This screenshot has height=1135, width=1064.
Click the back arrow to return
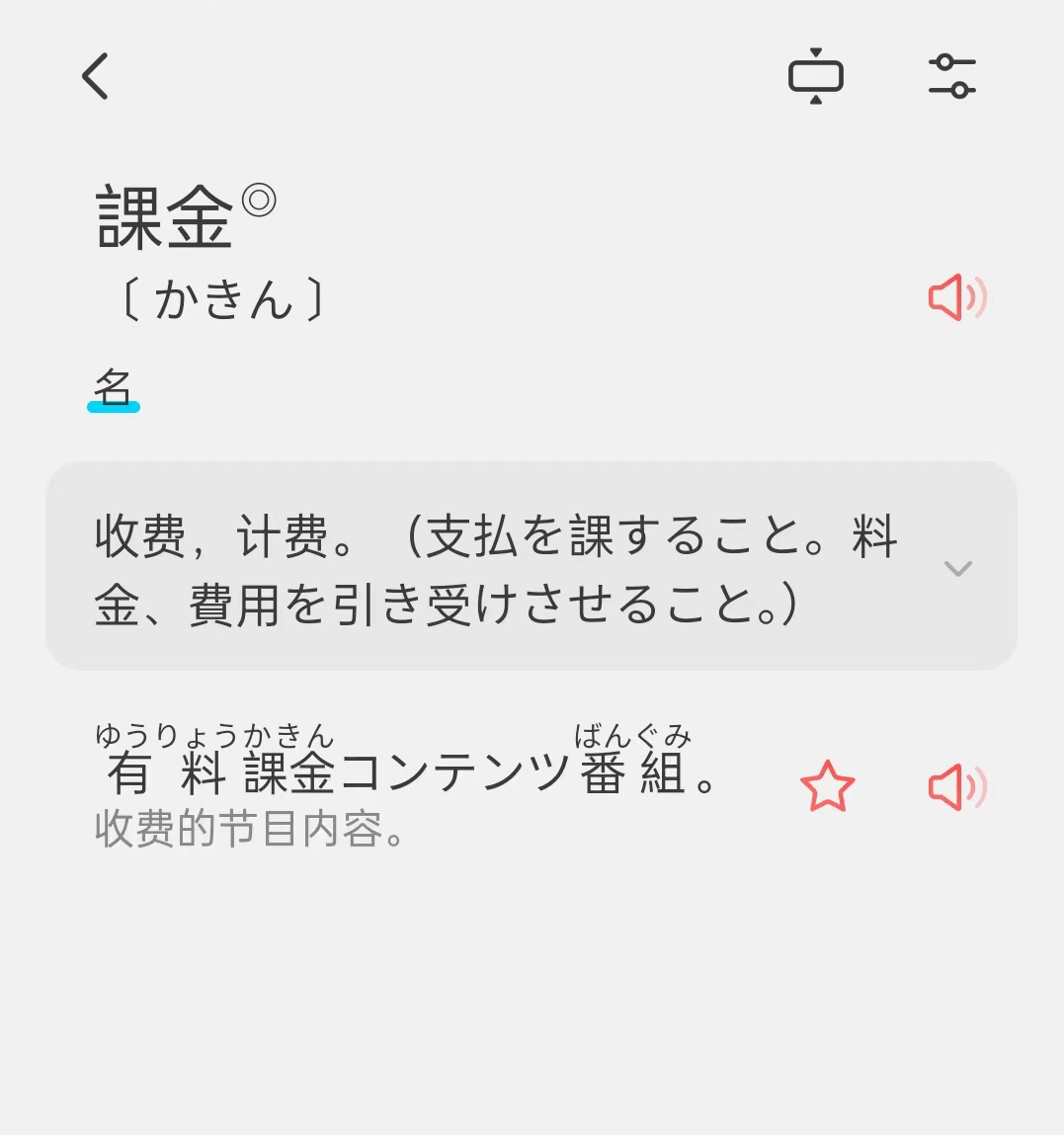point(96,76)
